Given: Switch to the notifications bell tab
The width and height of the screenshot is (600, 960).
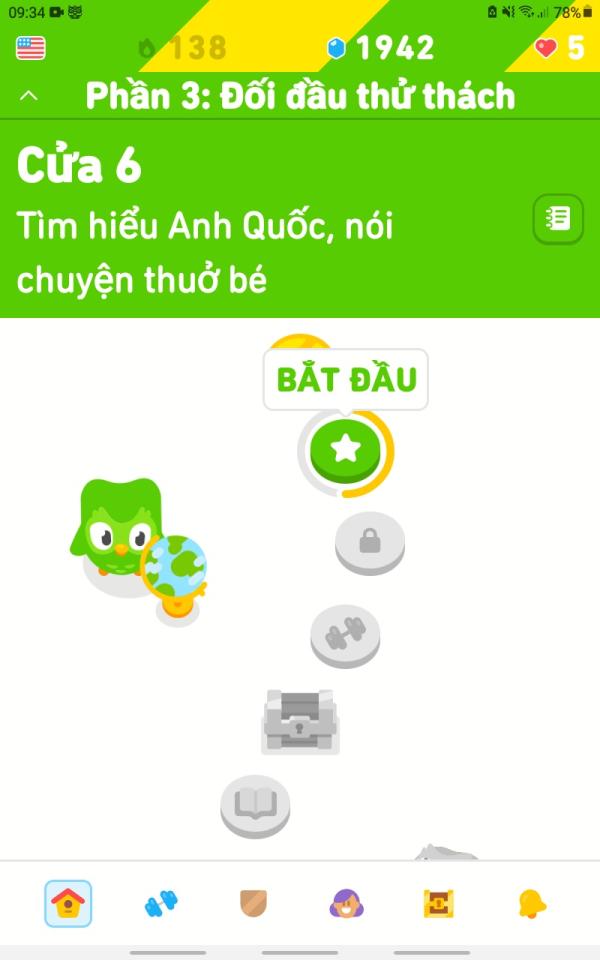Looking at the screenshot, I should 532,904.
